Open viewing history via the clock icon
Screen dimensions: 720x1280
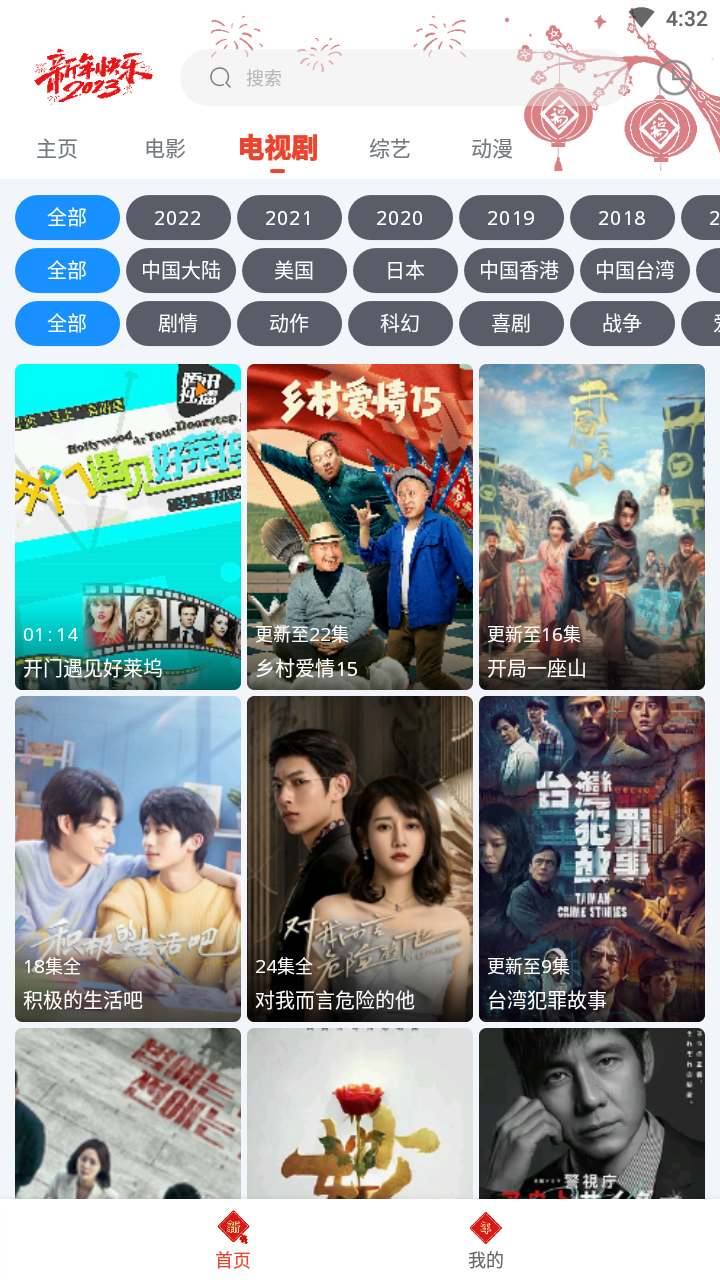click(x=675, y=77)
